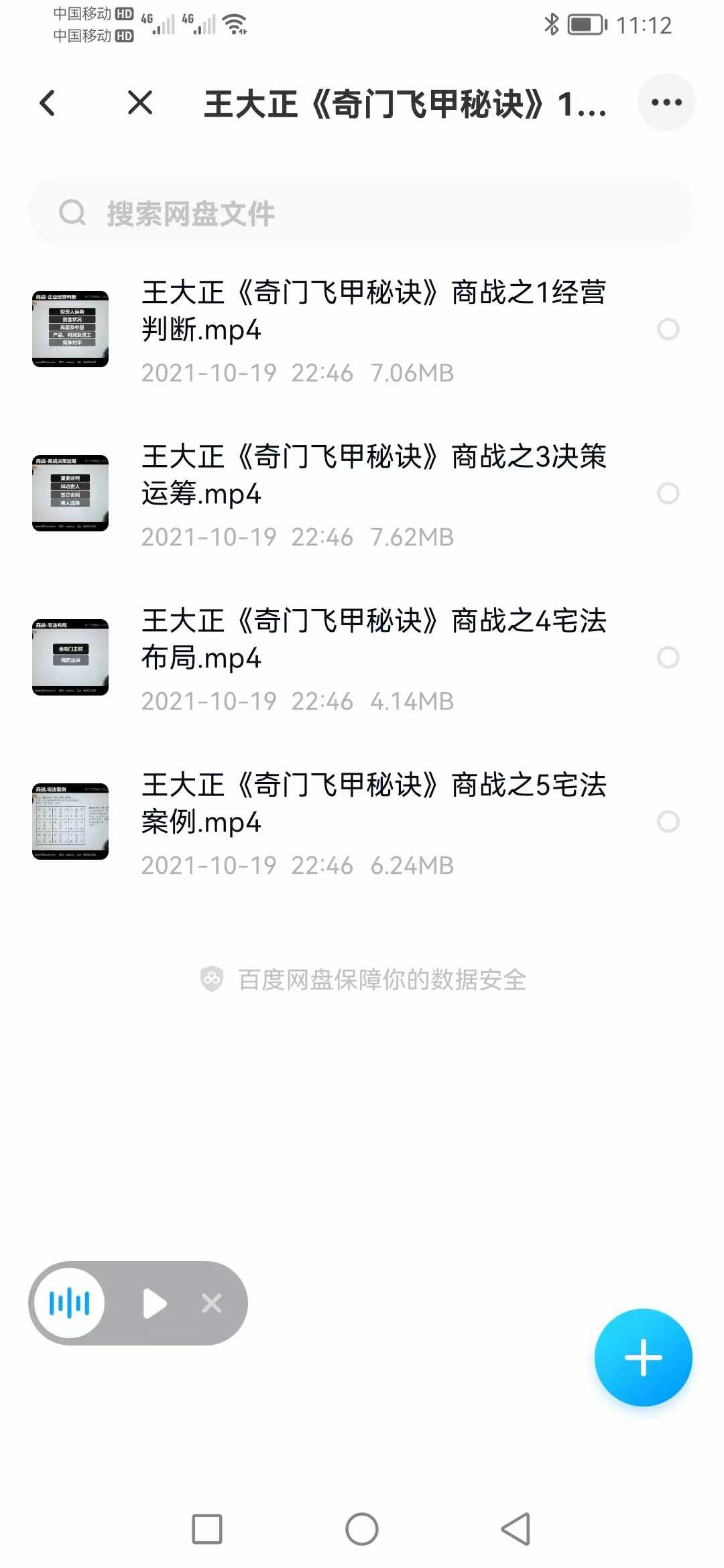Screen dimensions: 724x1568
Task: Go to the system home screen
Action: point(362,1529)
